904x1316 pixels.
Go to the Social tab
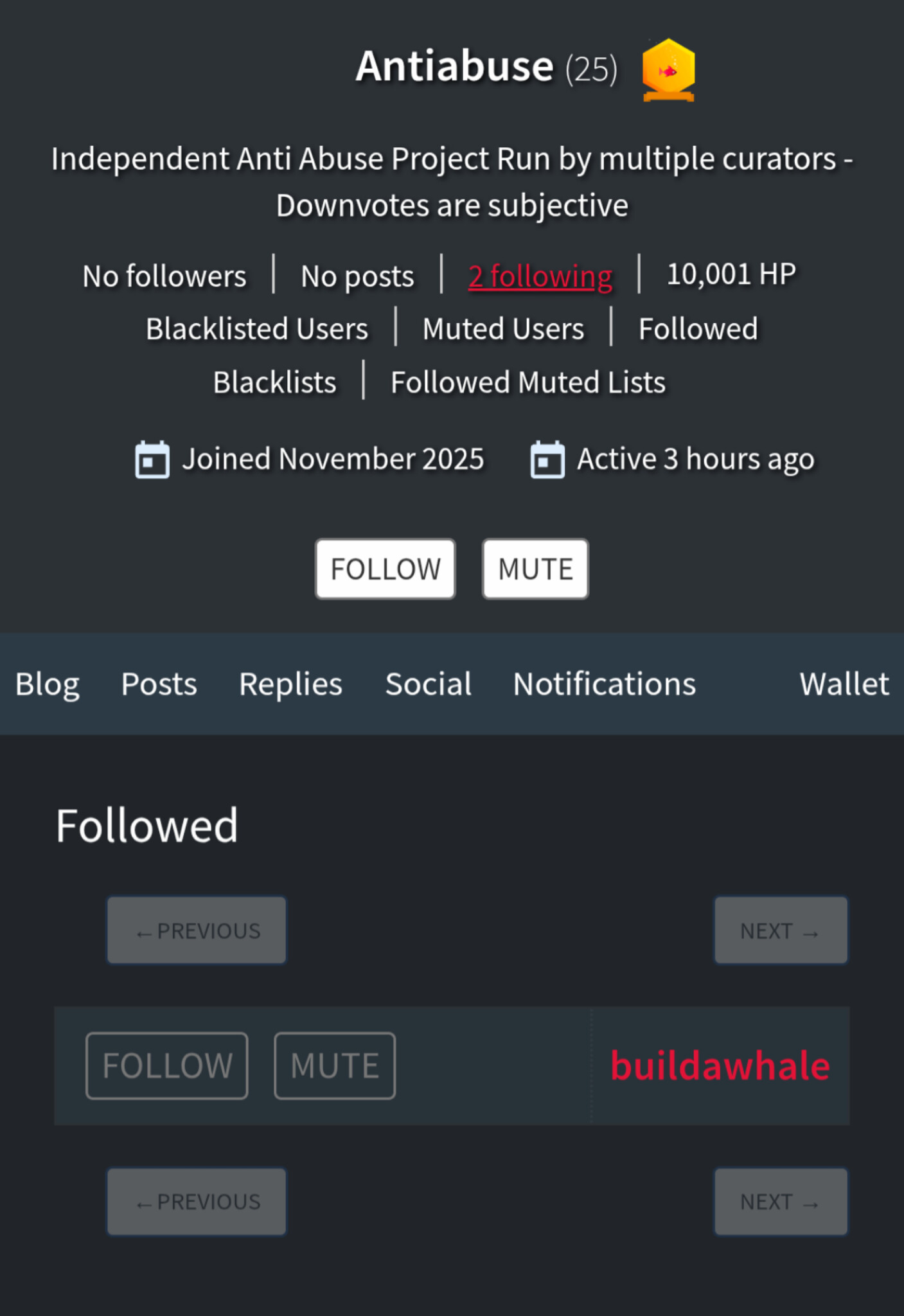pos(428,684)
